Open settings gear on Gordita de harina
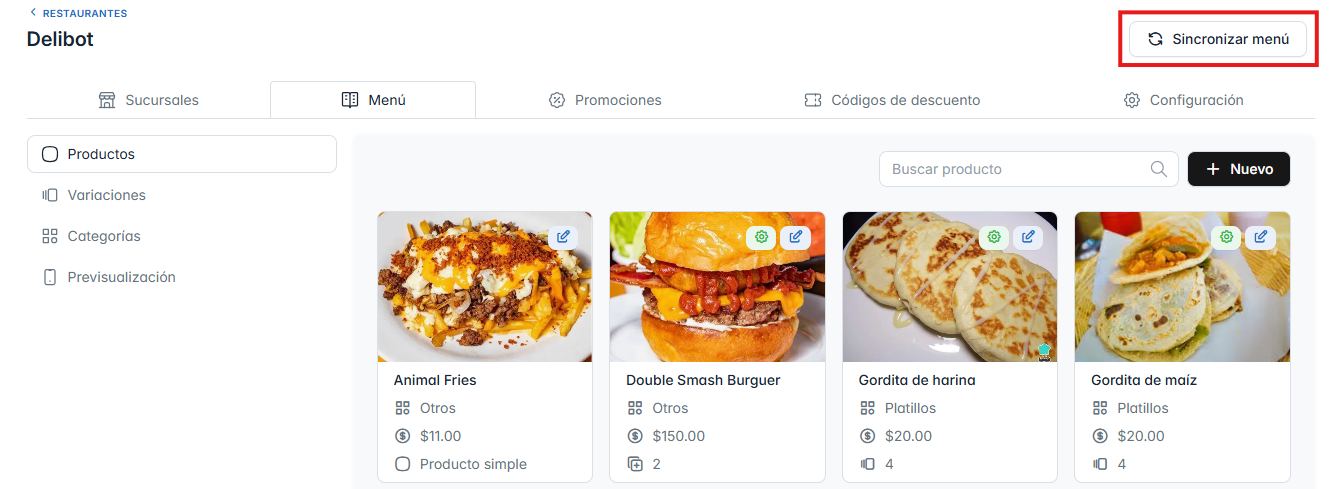Image resolution: width=1329 pixels, height=489 pixels. pos(994,237)
